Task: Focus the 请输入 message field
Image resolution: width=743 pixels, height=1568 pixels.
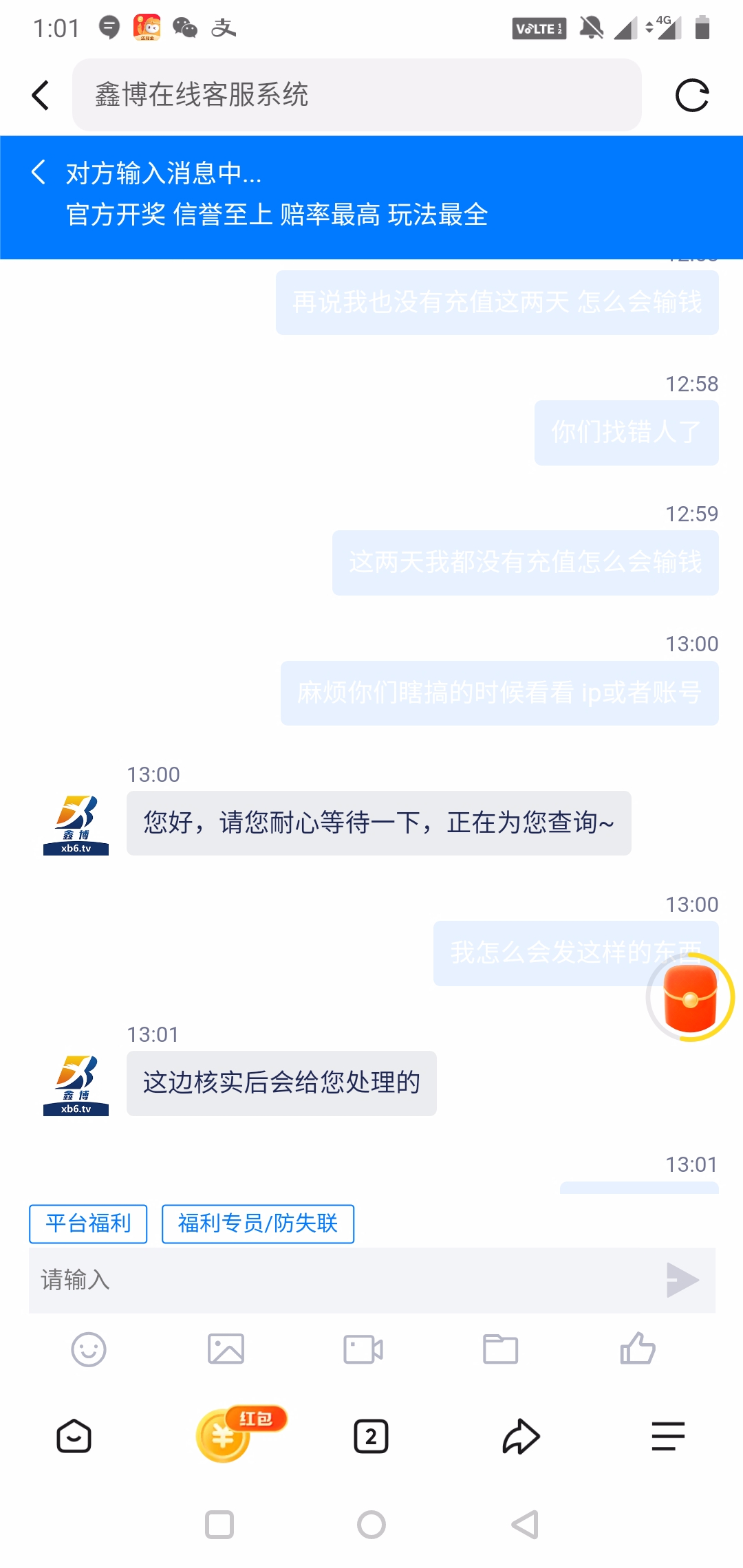Action: pos(344,1280)
